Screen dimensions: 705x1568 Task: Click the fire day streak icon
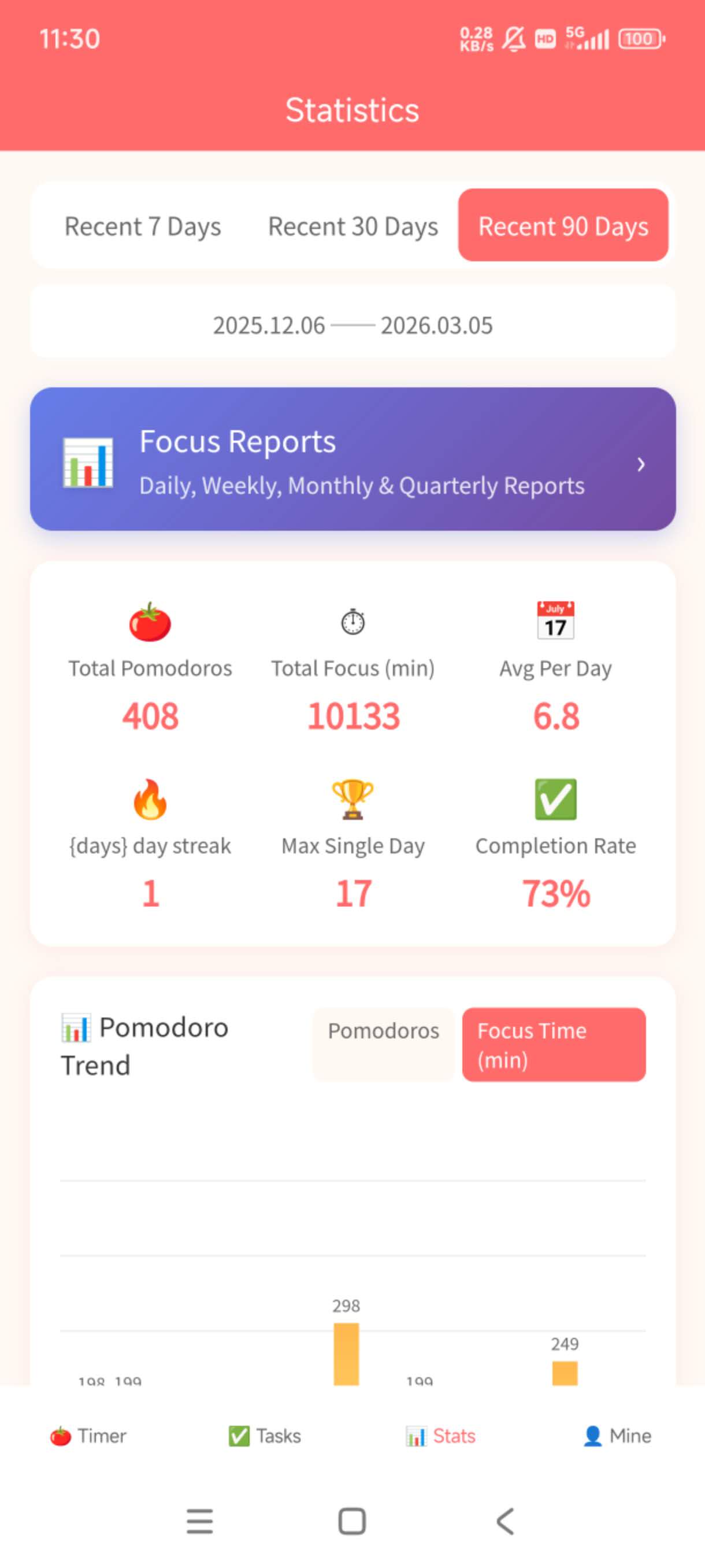click(150, 798)
